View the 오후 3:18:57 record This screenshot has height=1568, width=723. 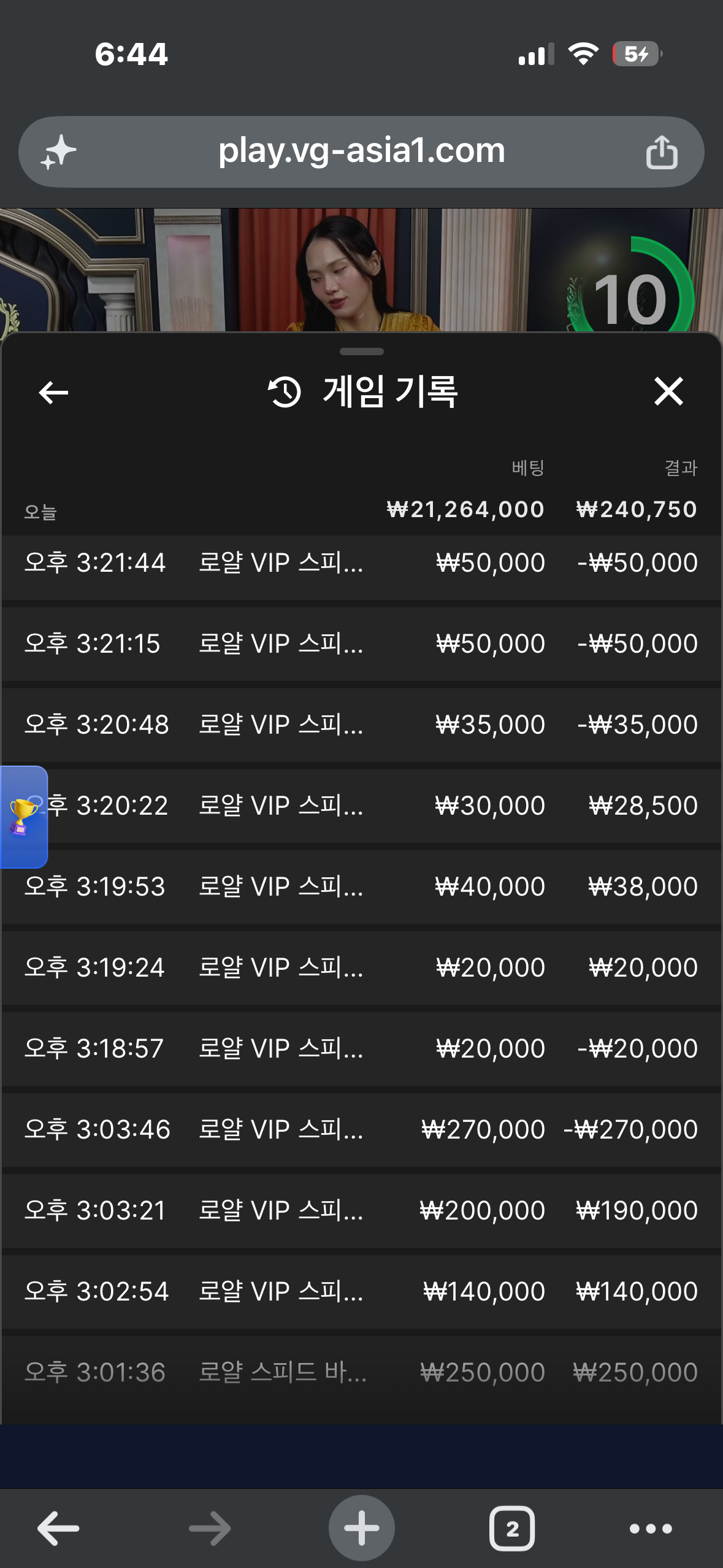tap(361, 1049)
